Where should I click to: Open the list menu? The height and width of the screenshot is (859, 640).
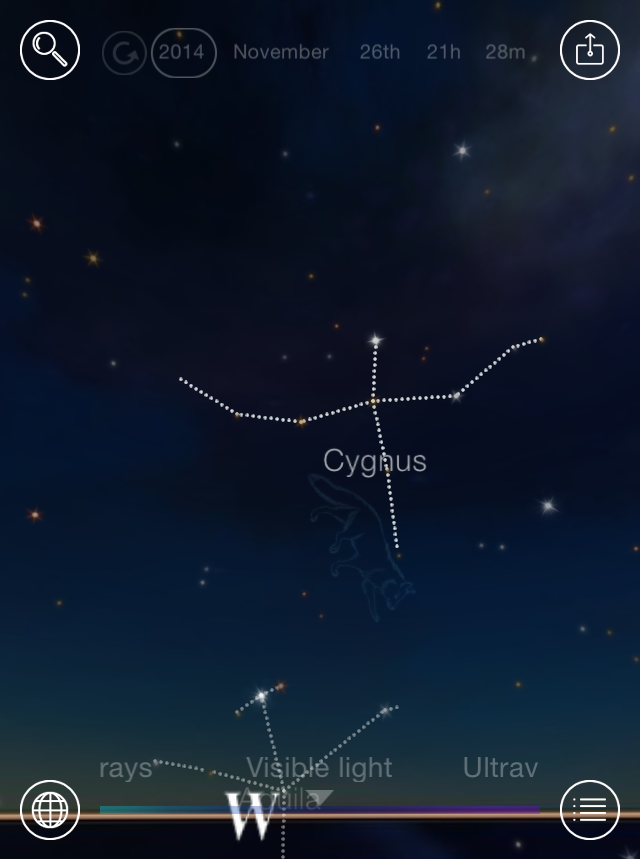(x=590, y=809)
